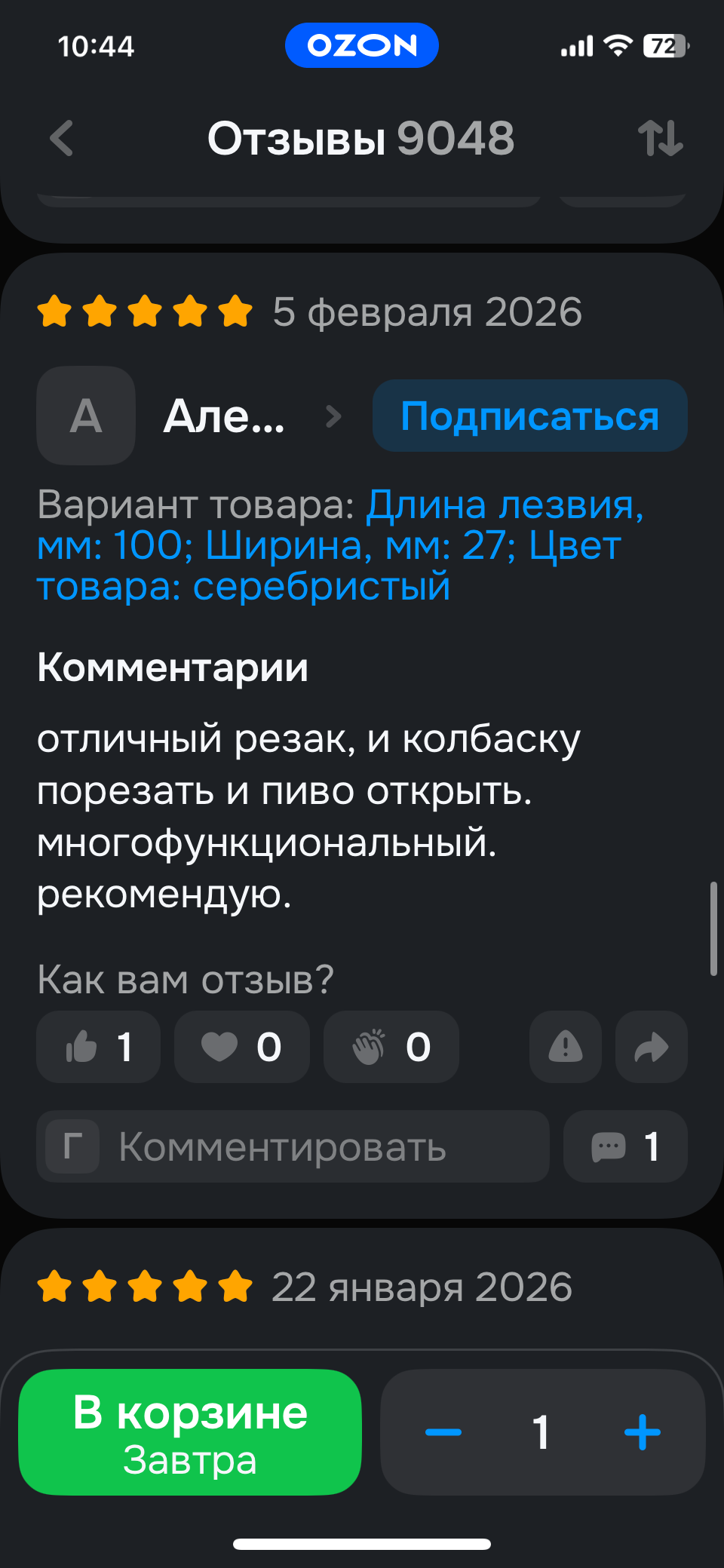724x1568 pixels.
Task: Report this review
Action: pos(565,1047)
